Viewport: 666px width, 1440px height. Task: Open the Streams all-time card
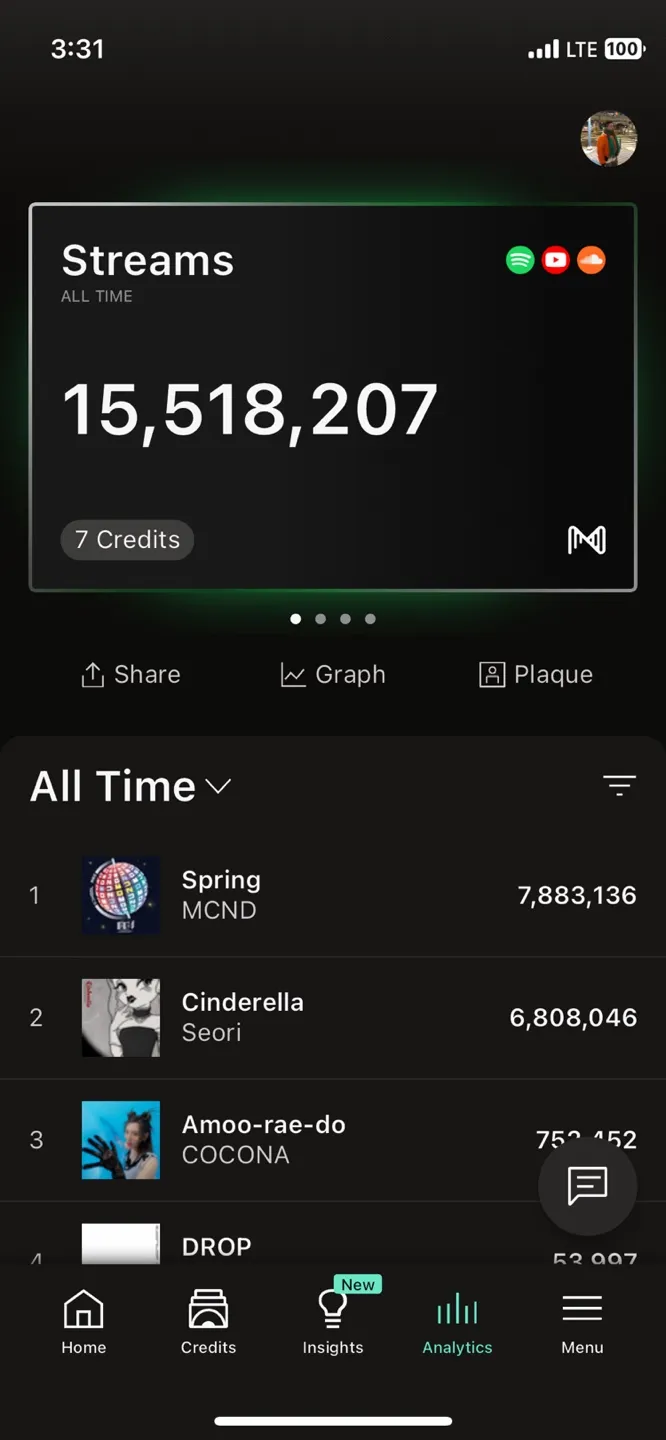pos(333,400)
